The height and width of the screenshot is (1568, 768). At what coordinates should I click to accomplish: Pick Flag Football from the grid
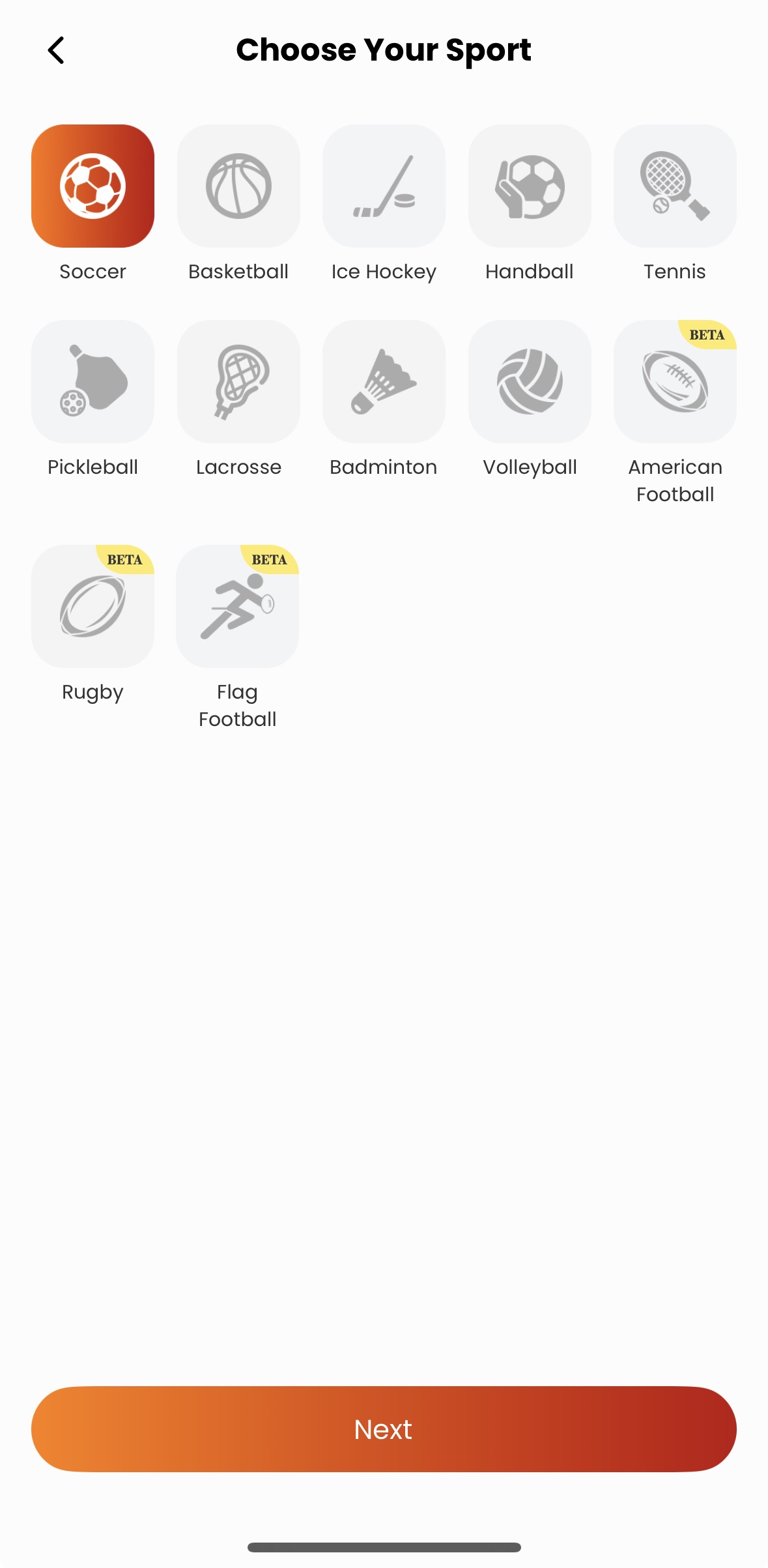(x=237, y=606)
